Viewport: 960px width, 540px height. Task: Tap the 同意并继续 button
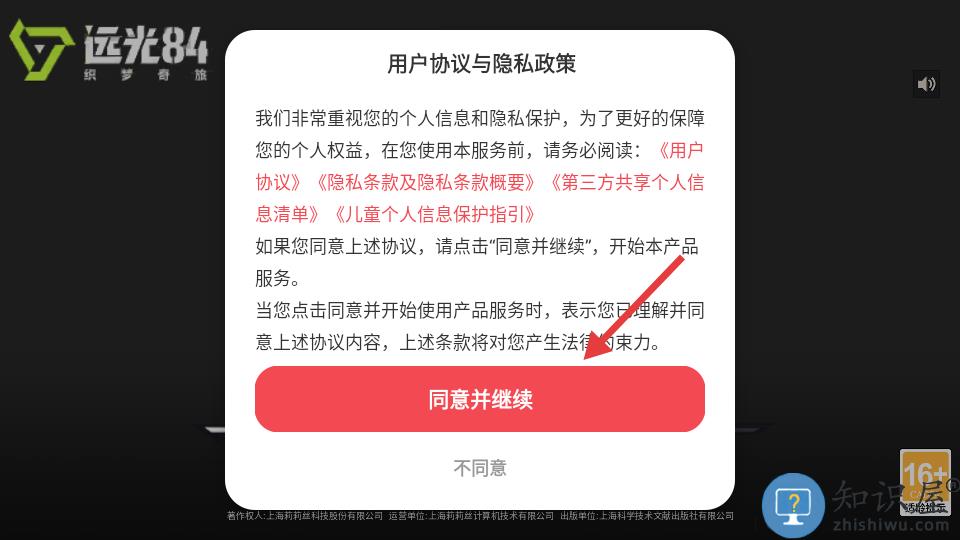coord(480,399)
